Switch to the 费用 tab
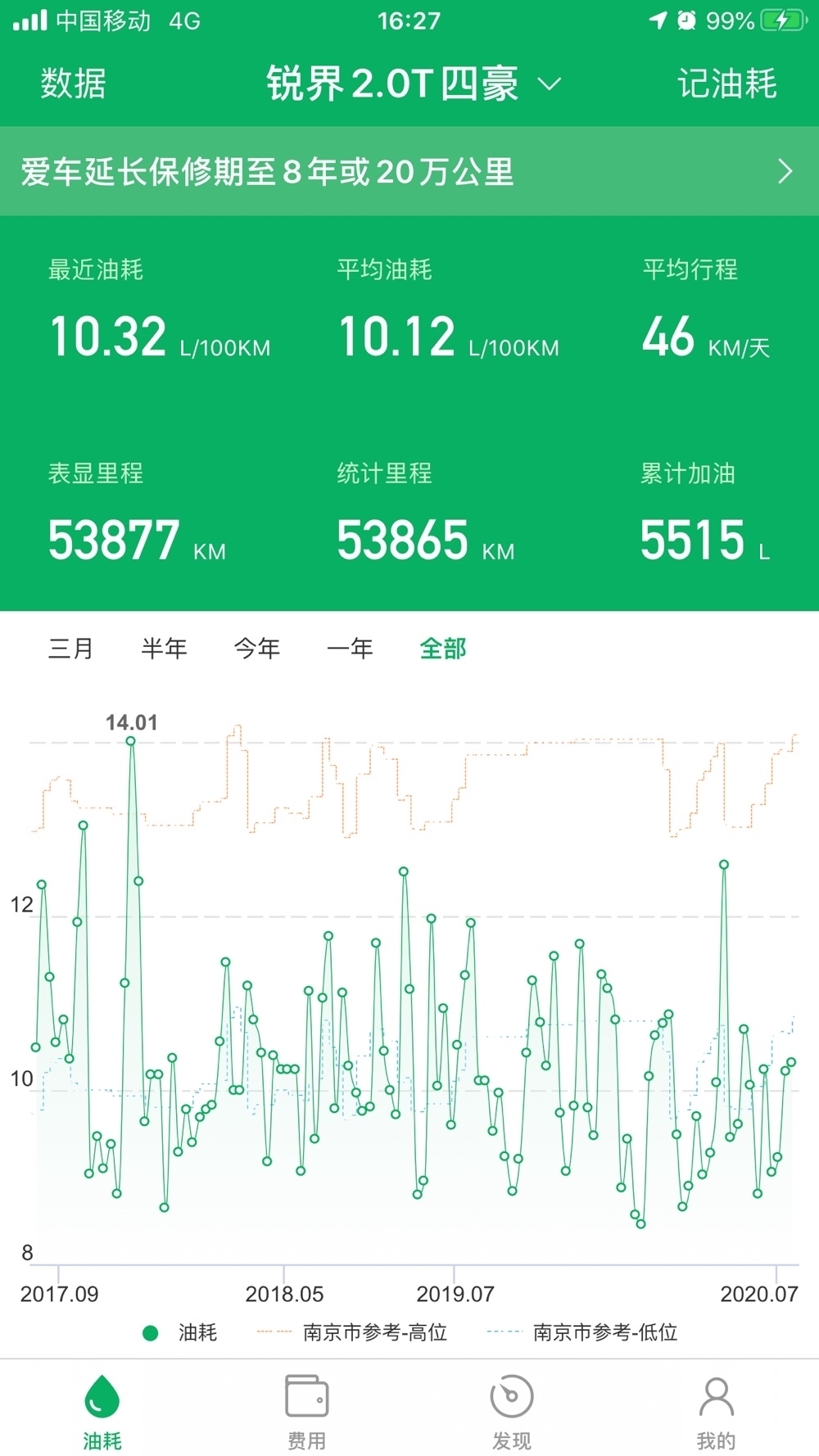819x1456 pixels. point(307,1411)
